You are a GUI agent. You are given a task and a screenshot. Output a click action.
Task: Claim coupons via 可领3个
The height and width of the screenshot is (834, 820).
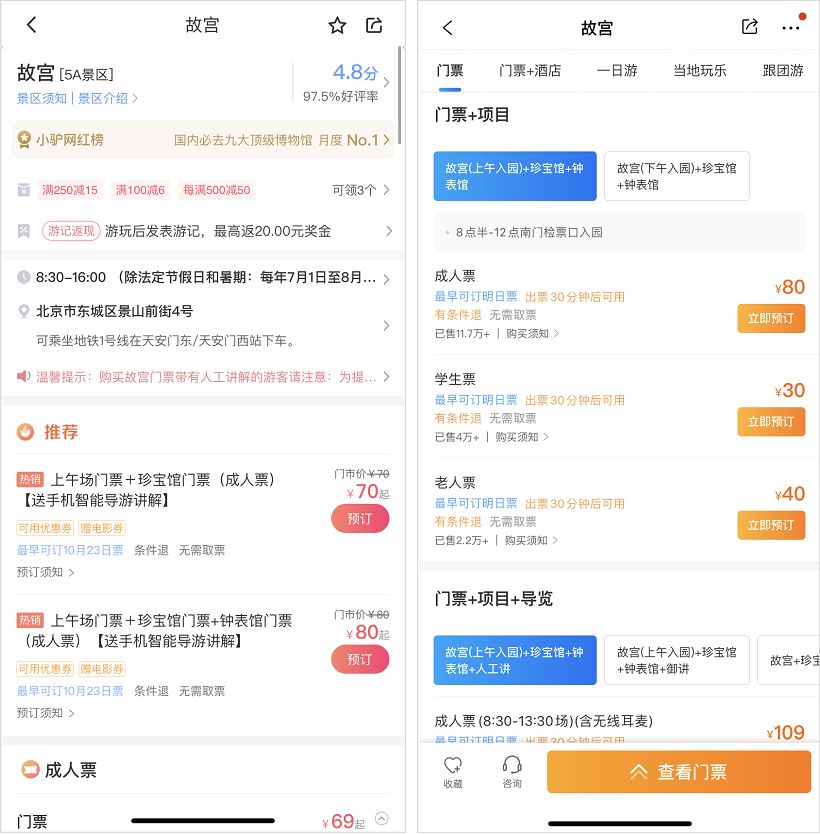point(360,190)
